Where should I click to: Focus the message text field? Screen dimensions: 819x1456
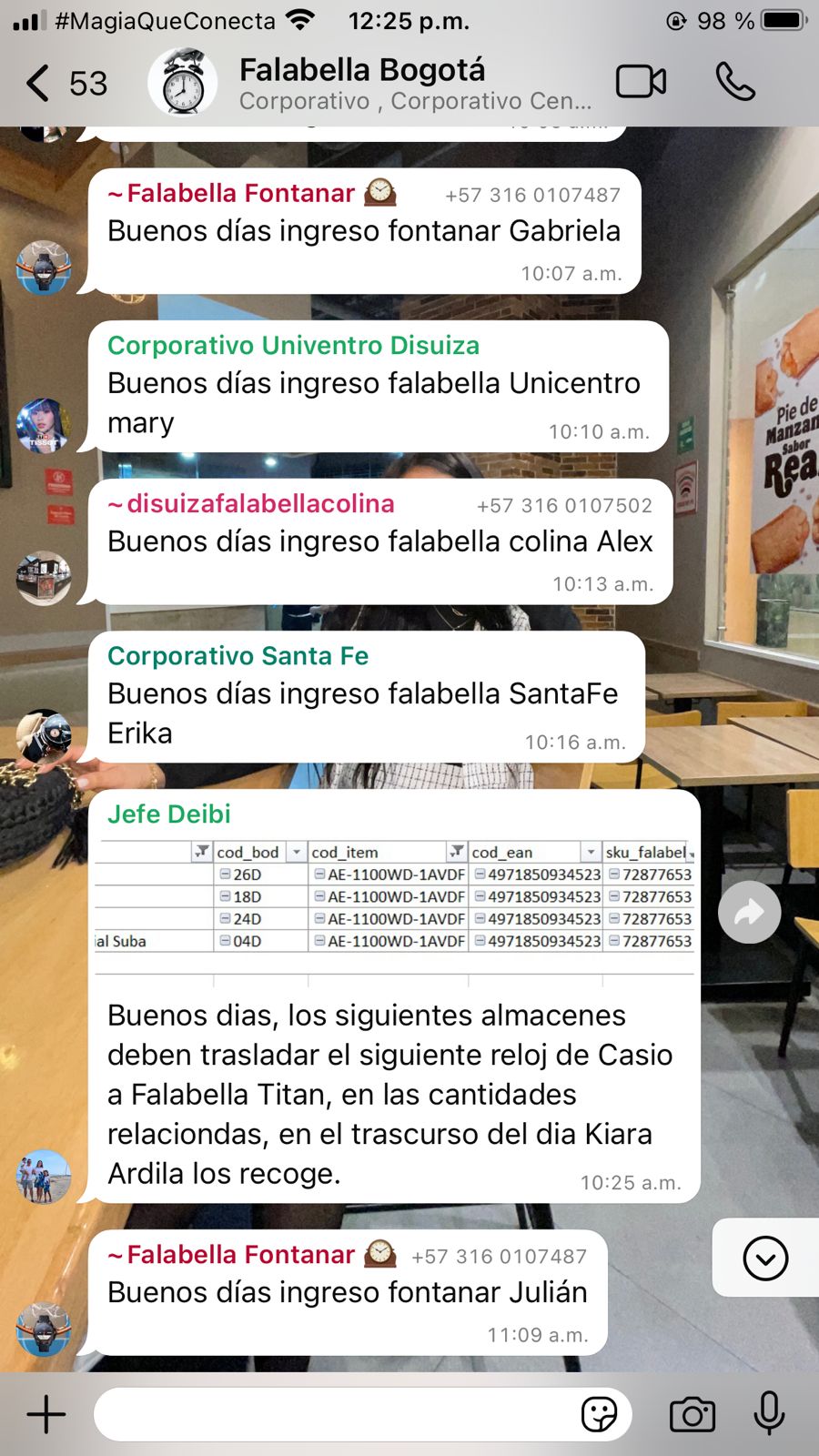[x=337, y=1414]
